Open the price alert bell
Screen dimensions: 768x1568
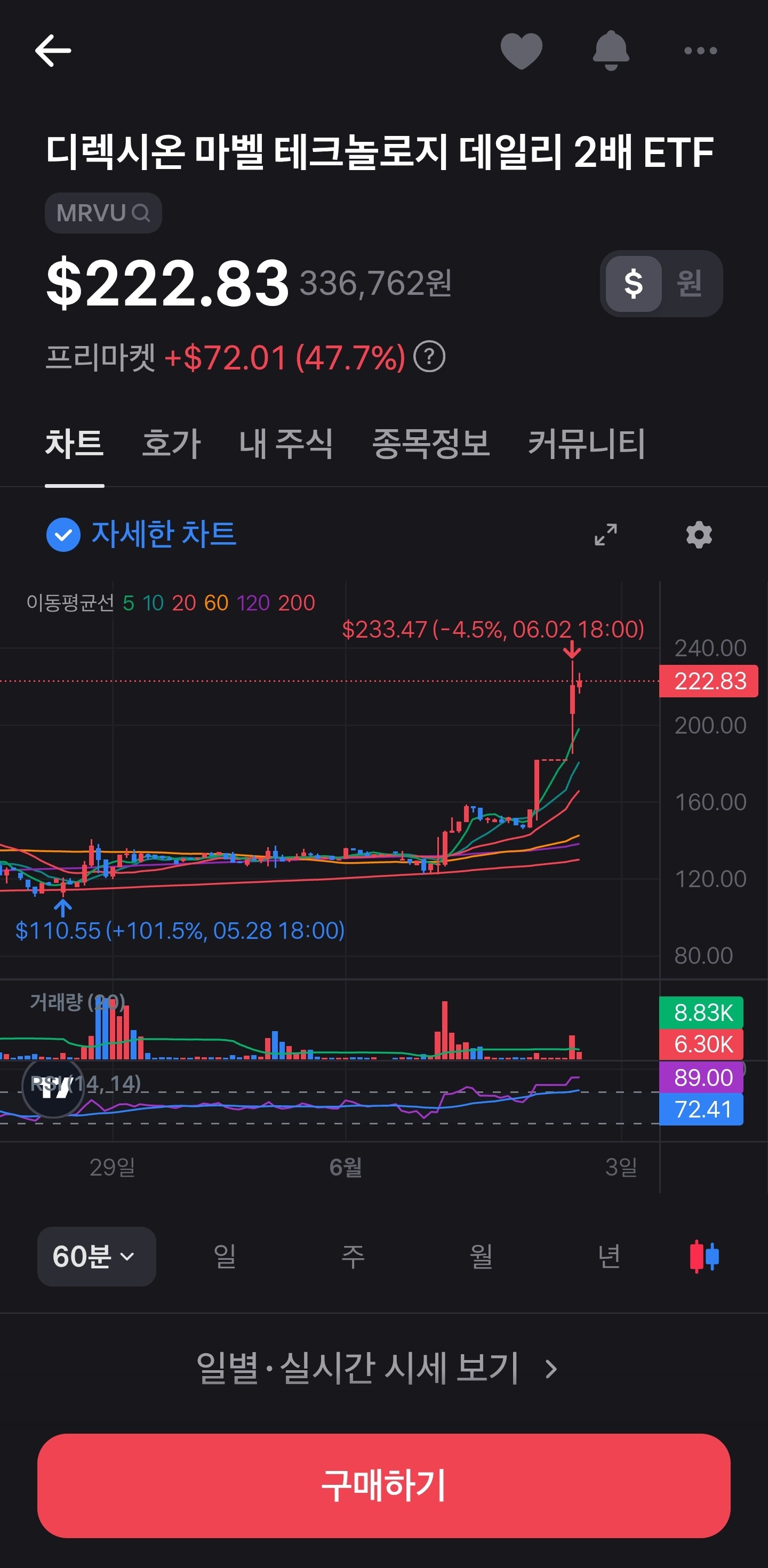click(610, 51)
